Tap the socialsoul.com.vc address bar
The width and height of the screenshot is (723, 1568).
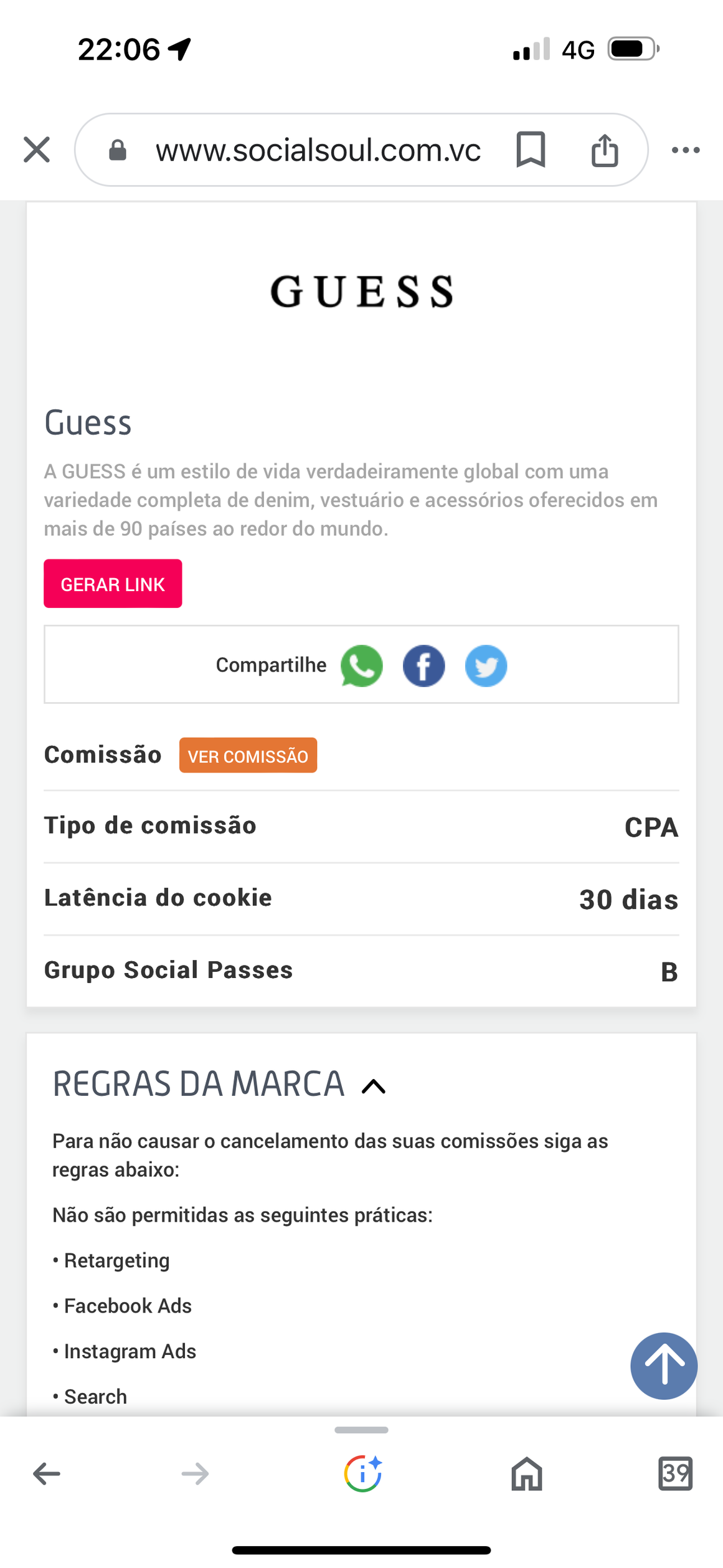[x=318, y=150]
